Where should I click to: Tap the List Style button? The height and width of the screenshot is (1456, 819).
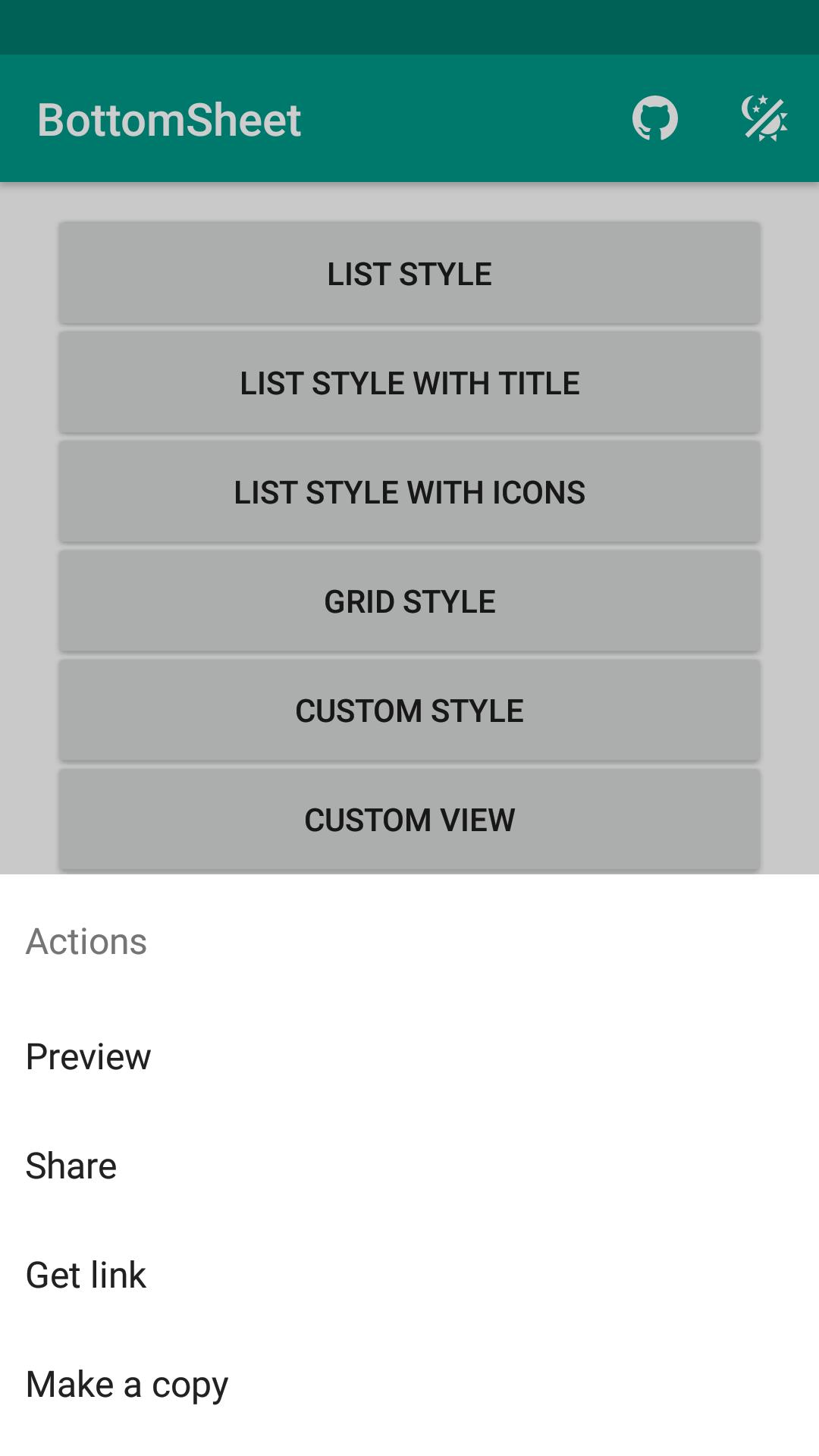(409, 274)
